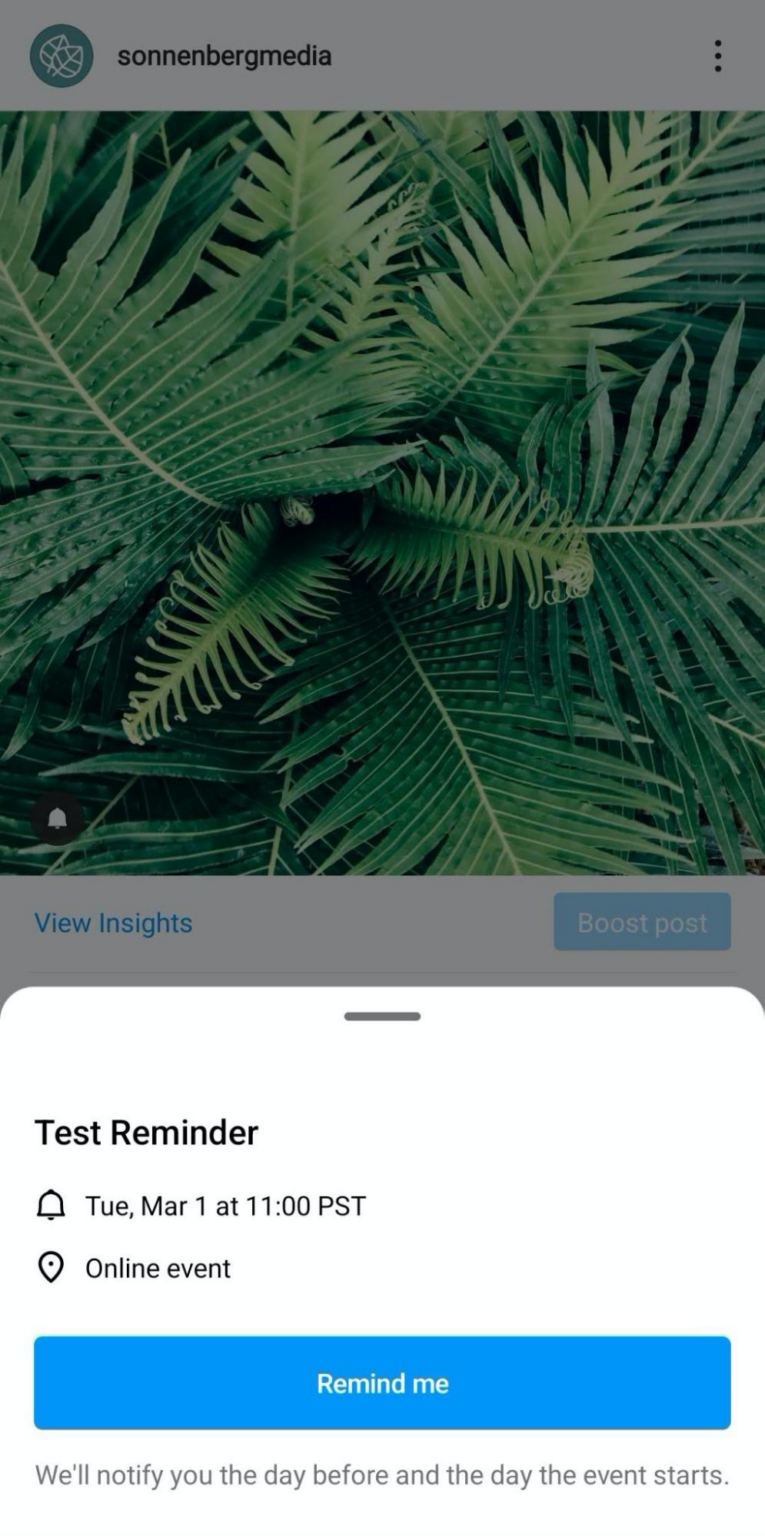Open the sonnenbergmedia username link
765x1536 pixels.
[x=224, y=55]
